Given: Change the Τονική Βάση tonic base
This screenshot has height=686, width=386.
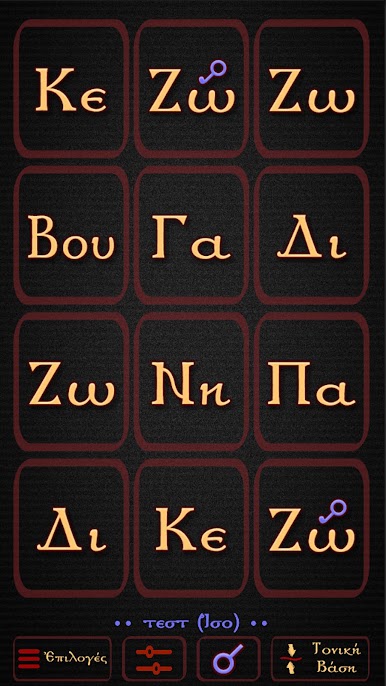Looking at the screenshot, I should [320, 658].
